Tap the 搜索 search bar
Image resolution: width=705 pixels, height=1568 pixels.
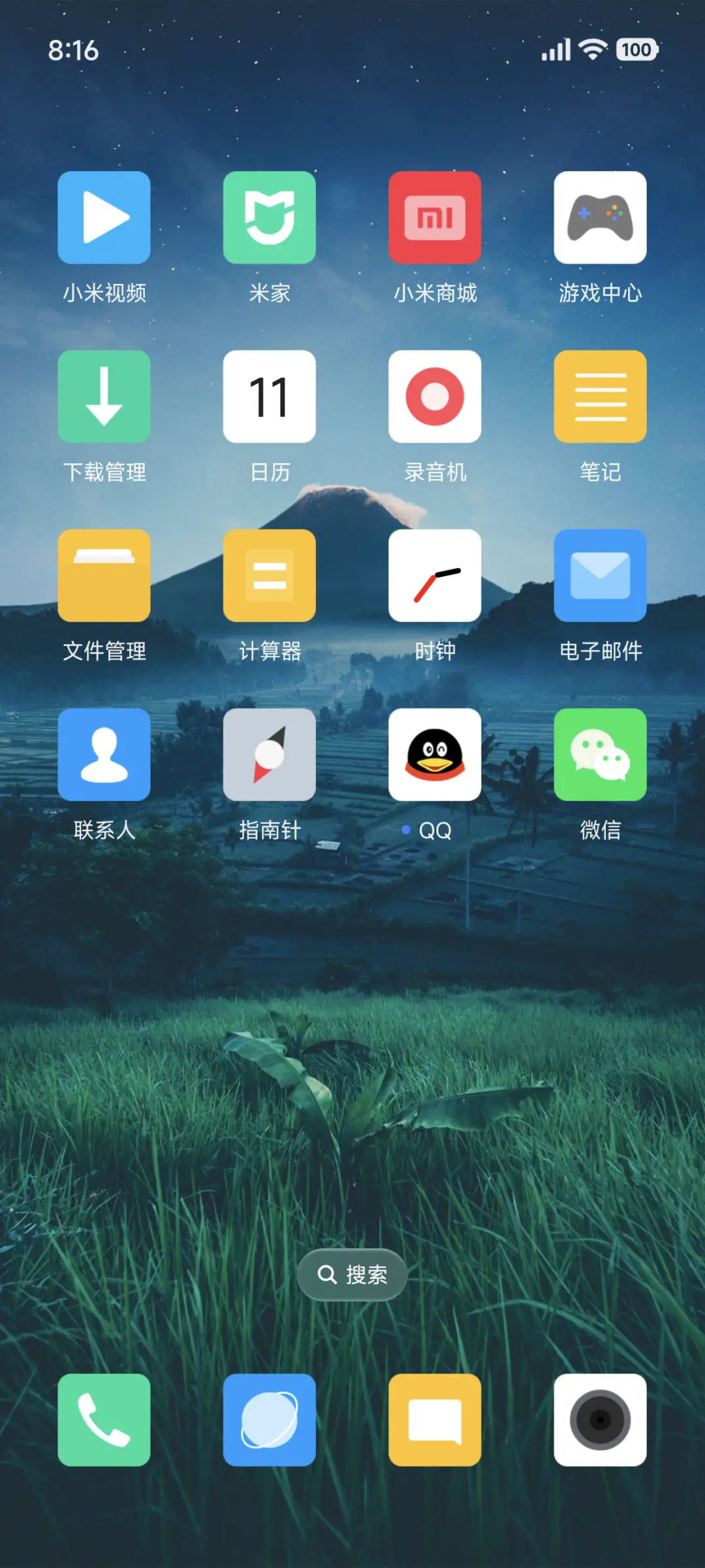pos(352,1274)
